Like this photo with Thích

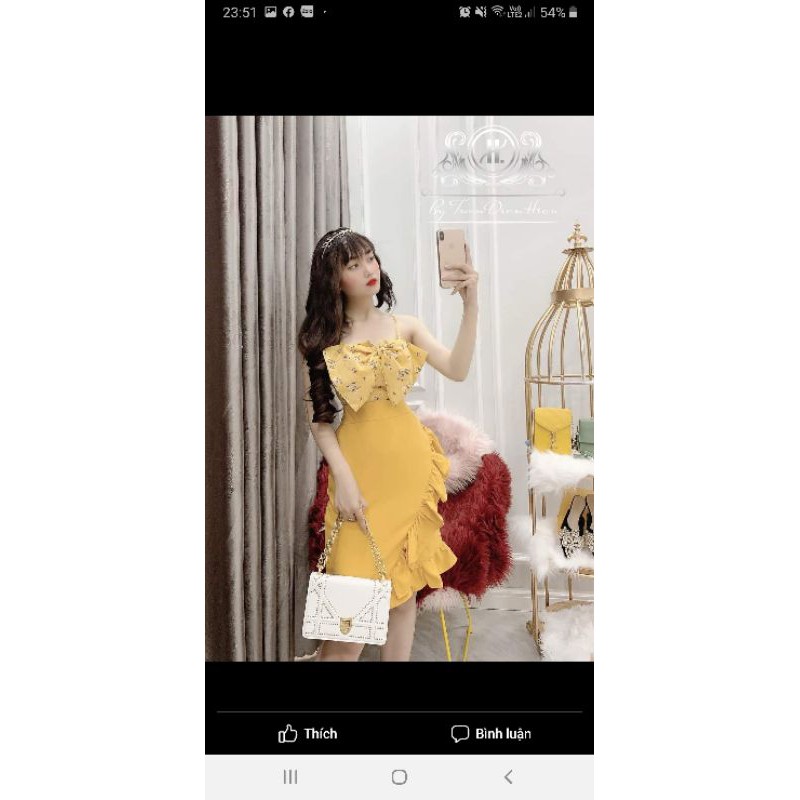(x=307, y=734)
